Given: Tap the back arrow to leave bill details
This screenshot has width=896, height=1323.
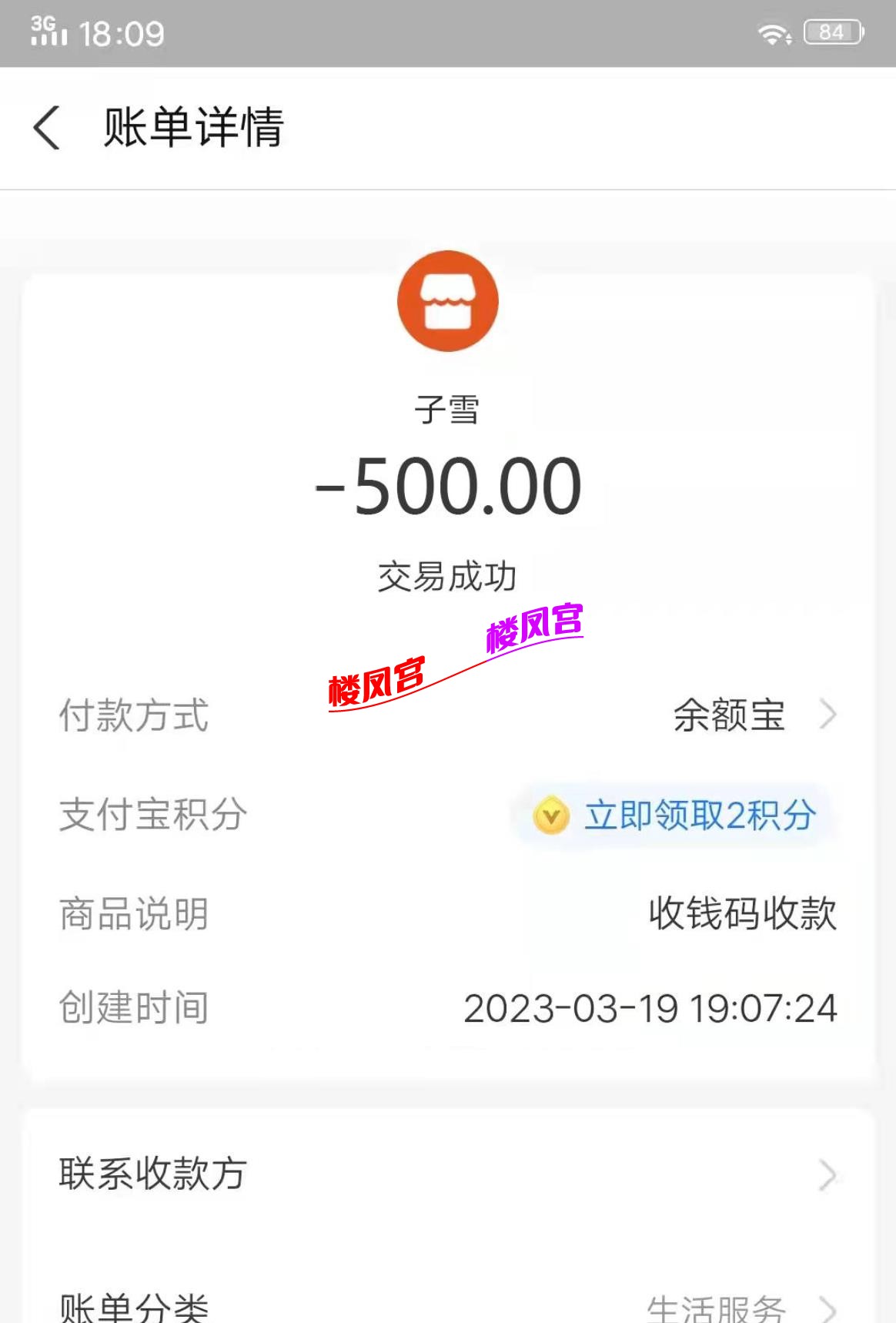Looking at the screenshot, I should point(48,128).
